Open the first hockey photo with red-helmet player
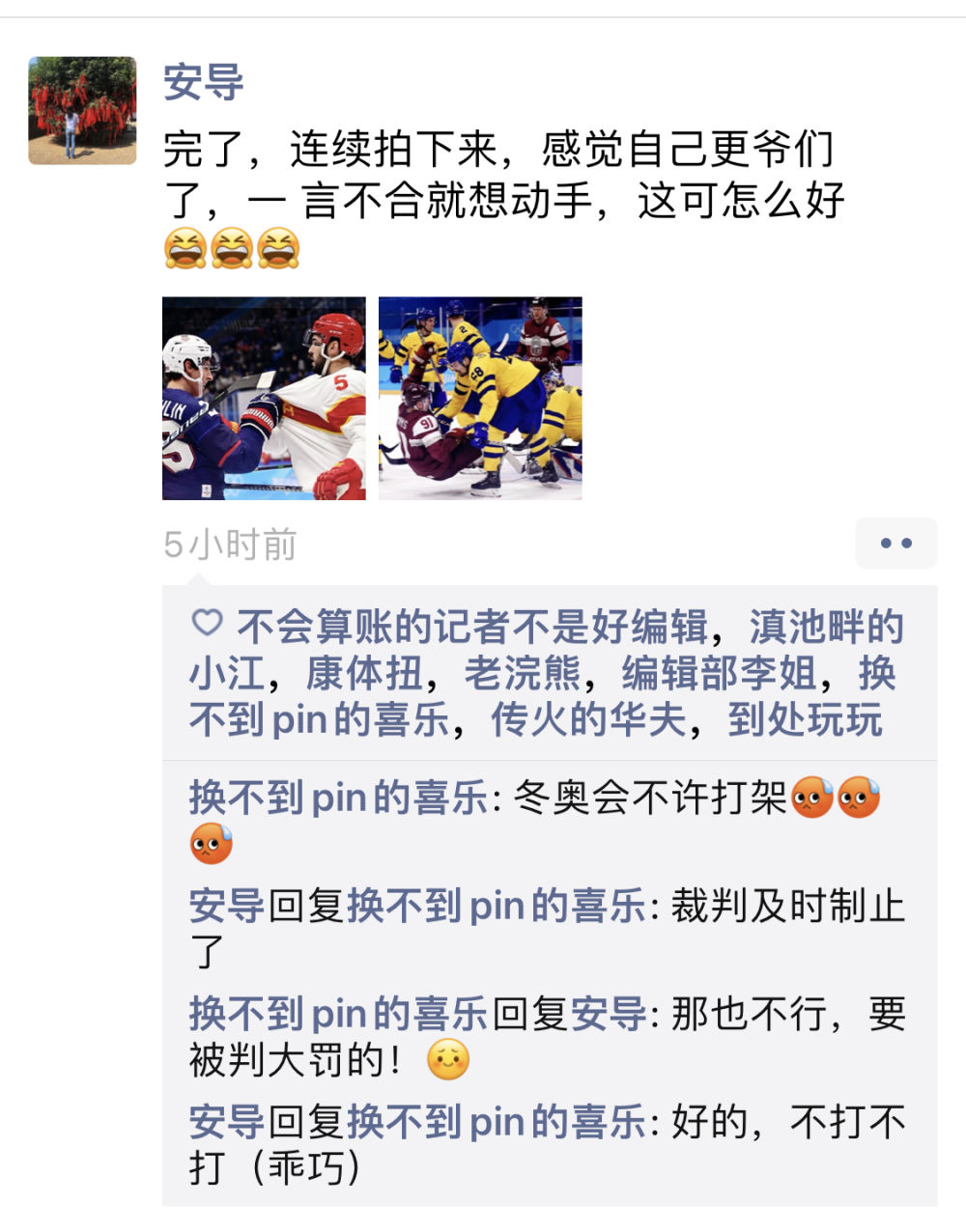The height and width of the screenshot is (1232, 966). (x=264, y=398)
